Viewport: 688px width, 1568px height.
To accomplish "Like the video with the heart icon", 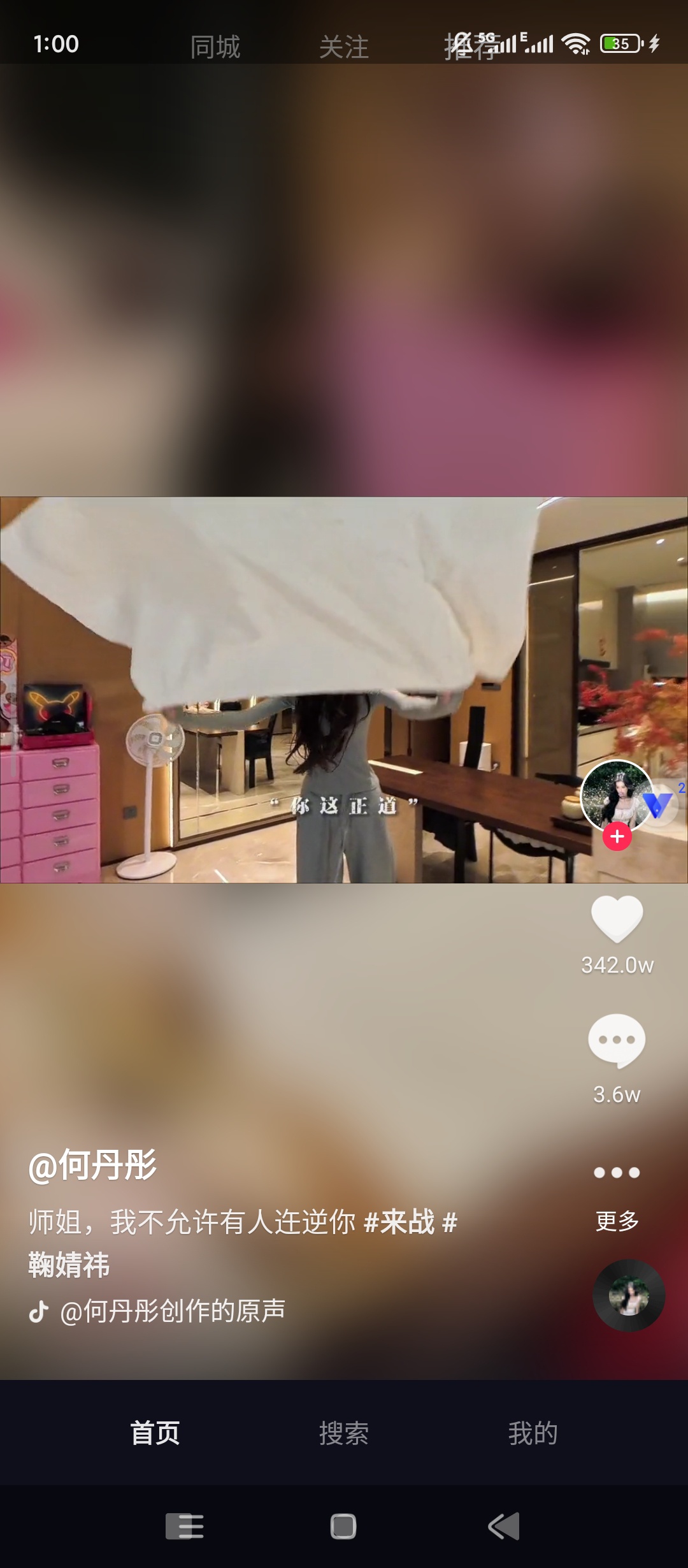I will [617, 919].
